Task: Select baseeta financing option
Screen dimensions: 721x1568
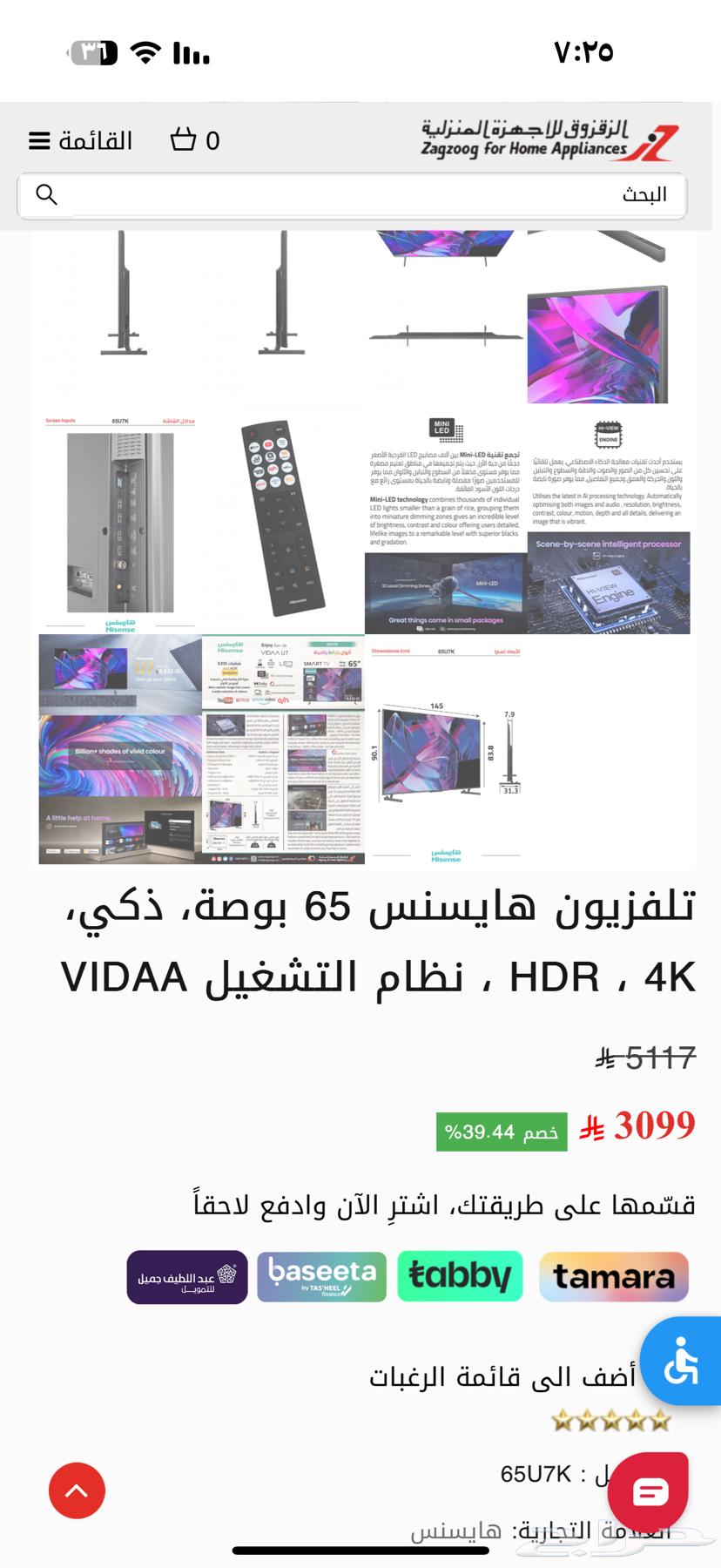Action: (x=321, y=1277)
